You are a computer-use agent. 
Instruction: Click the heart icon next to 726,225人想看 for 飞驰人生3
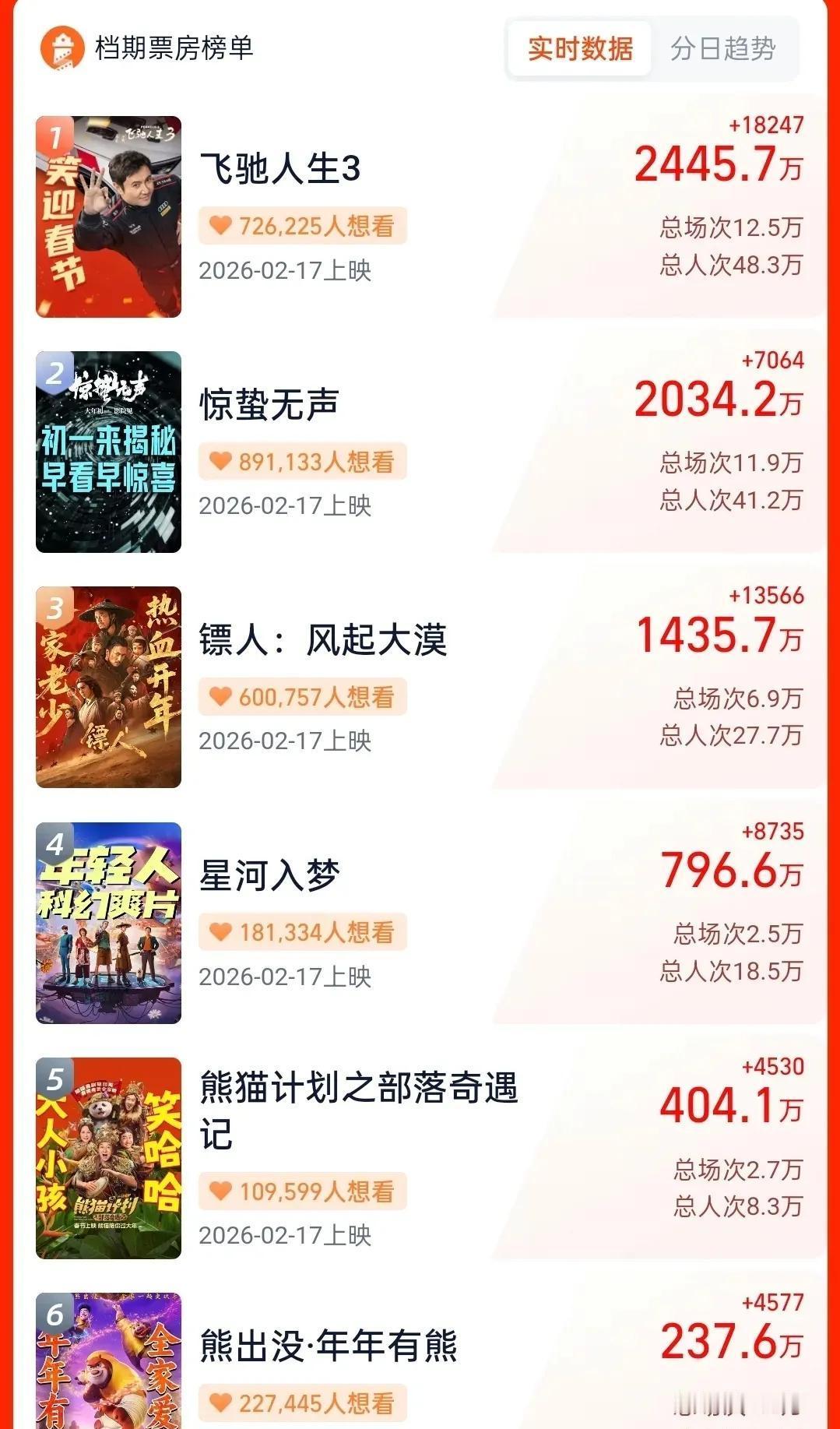pyautogui.click(x=222, y=225)
